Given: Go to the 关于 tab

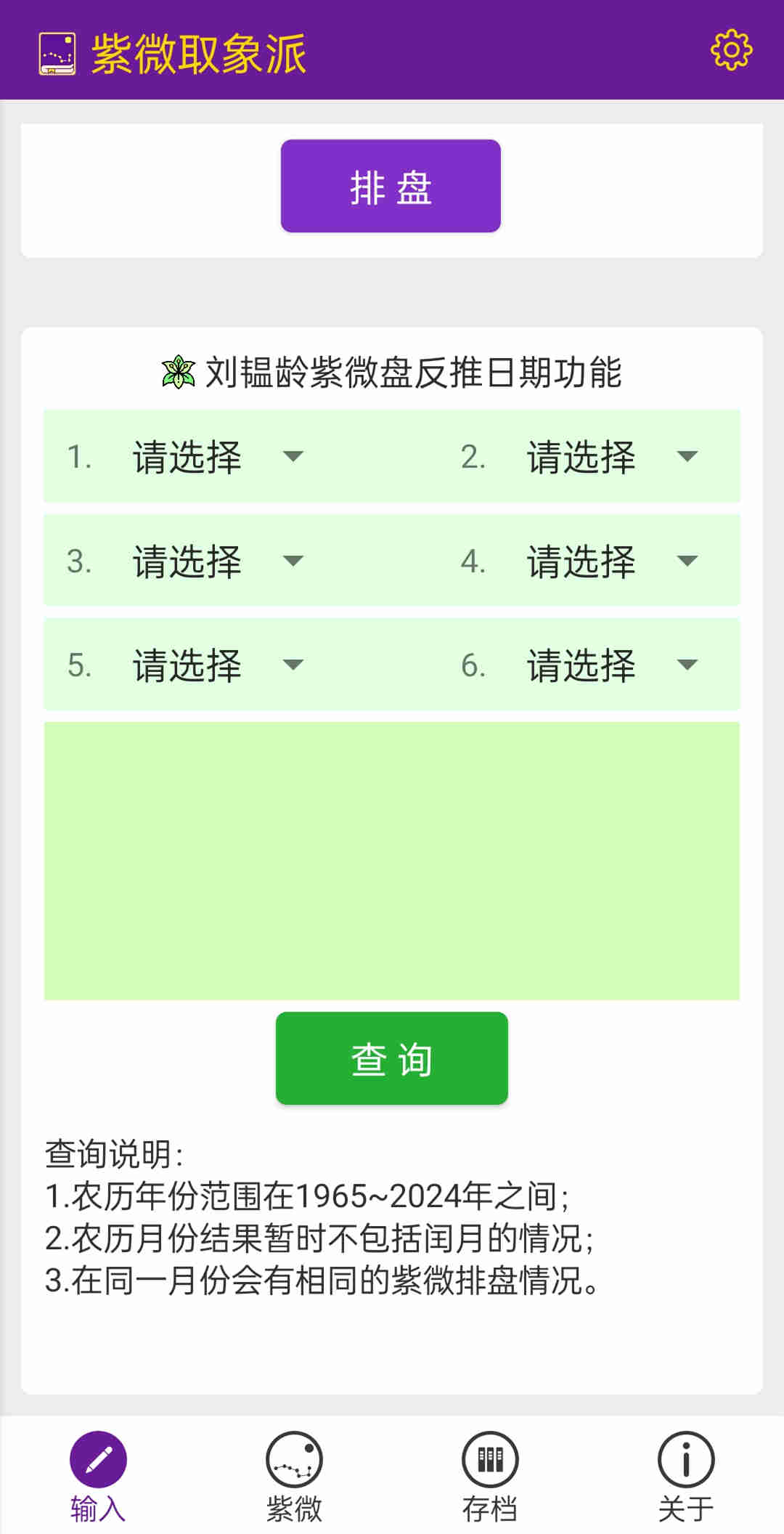Looking at the screenshot, I should [686, 1477].
